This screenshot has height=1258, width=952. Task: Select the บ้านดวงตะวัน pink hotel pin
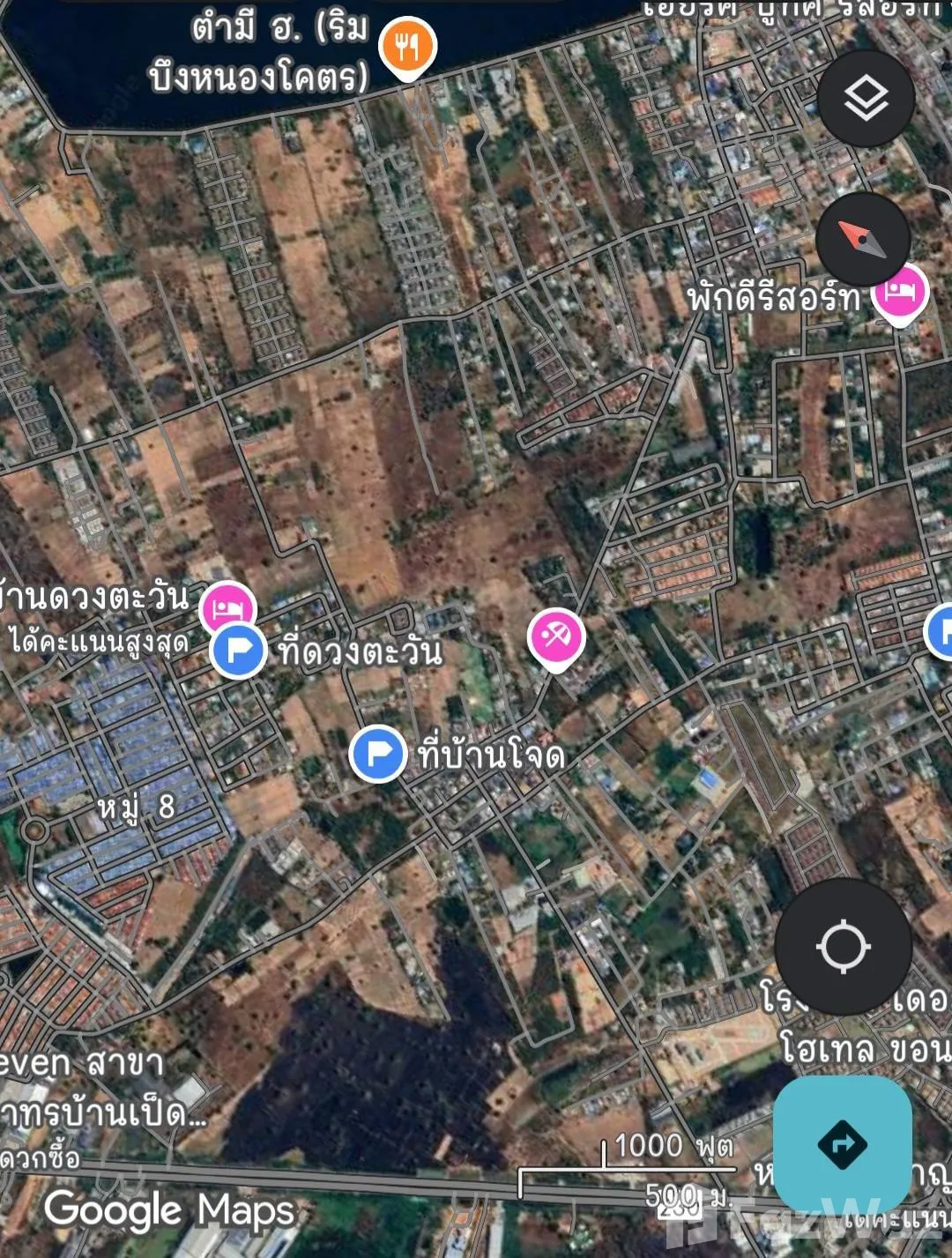[228, 607]
